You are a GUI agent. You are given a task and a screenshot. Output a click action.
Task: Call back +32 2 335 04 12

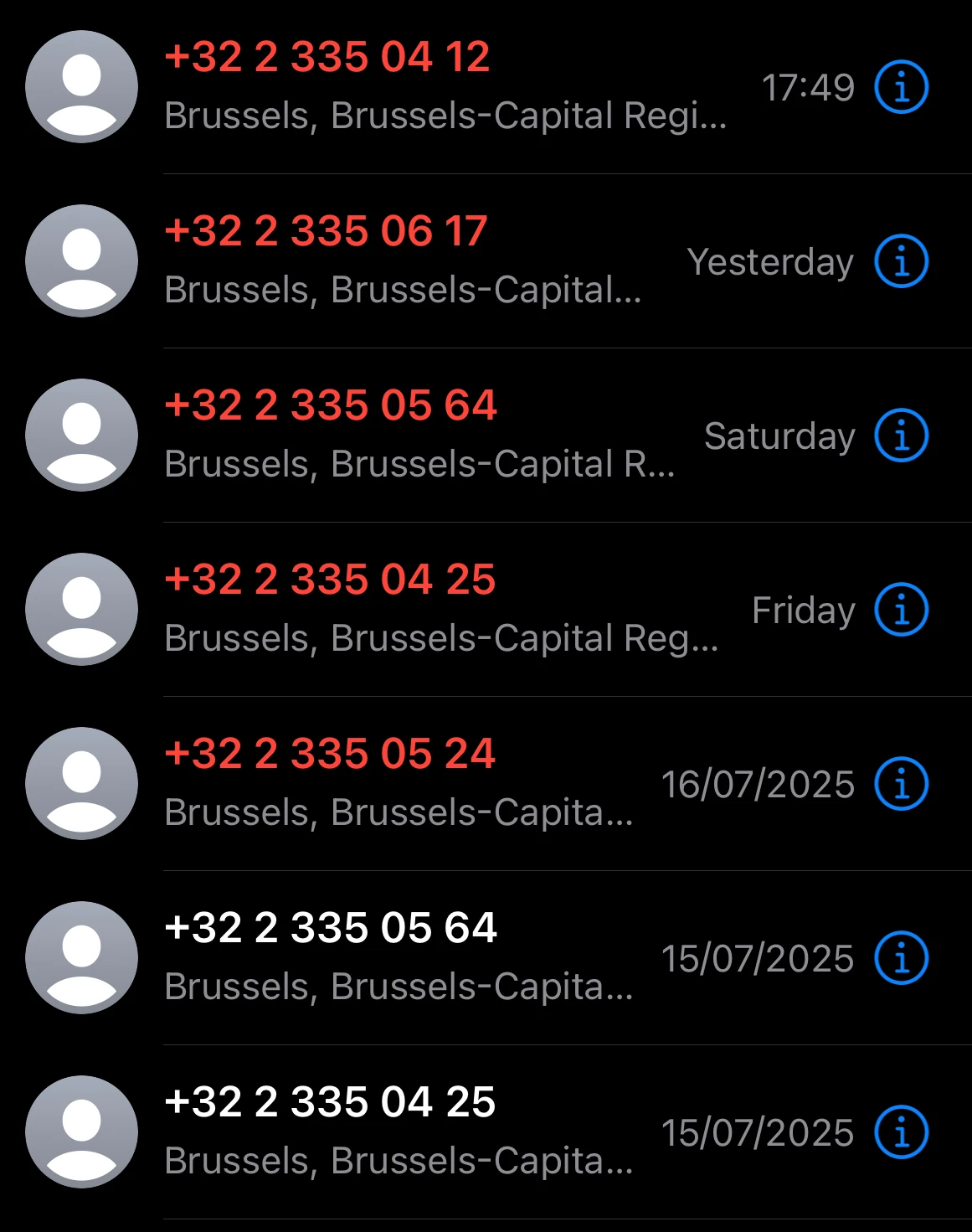coord(327,58)
